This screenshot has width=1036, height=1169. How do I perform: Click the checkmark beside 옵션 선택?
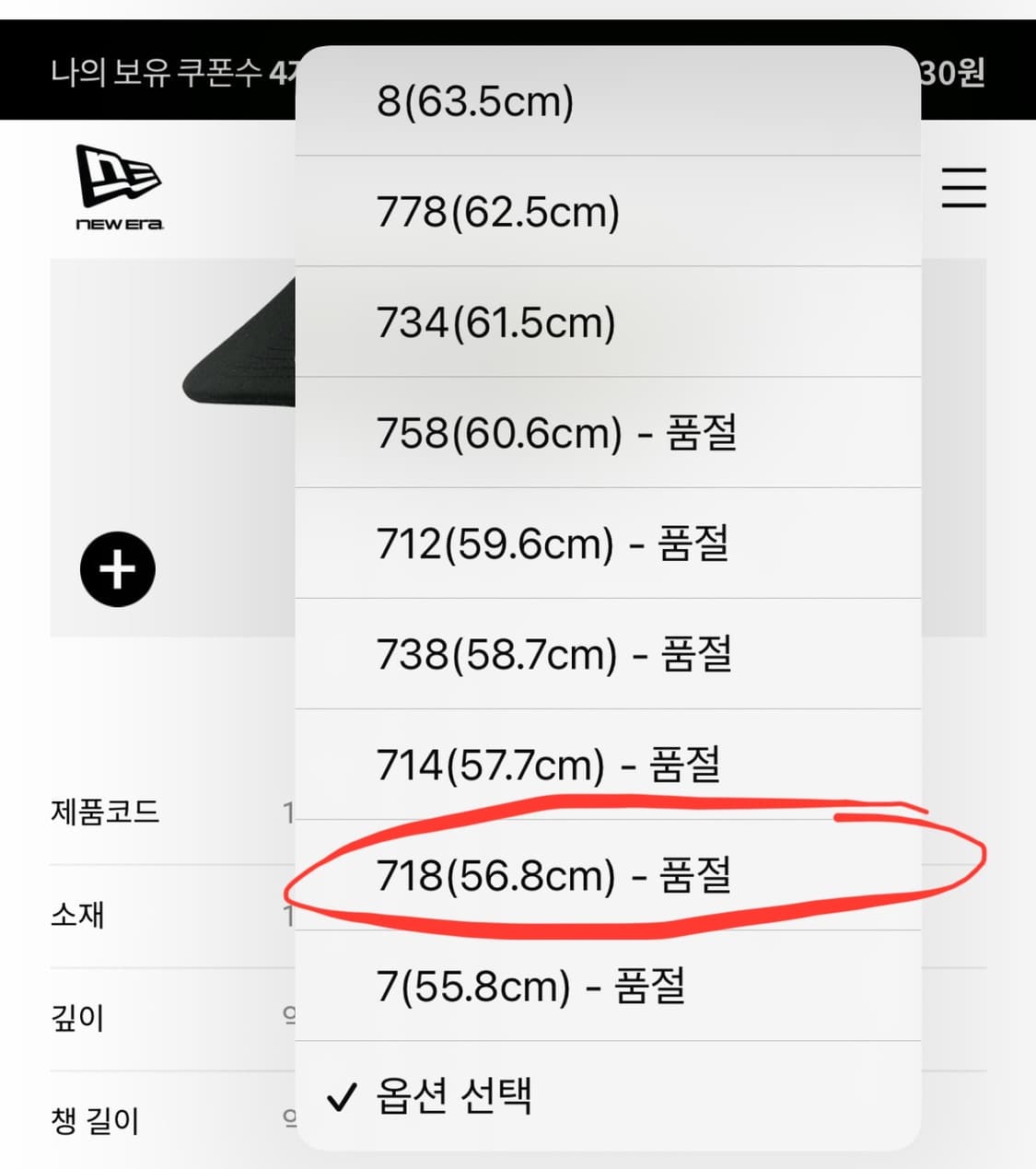342,1095
